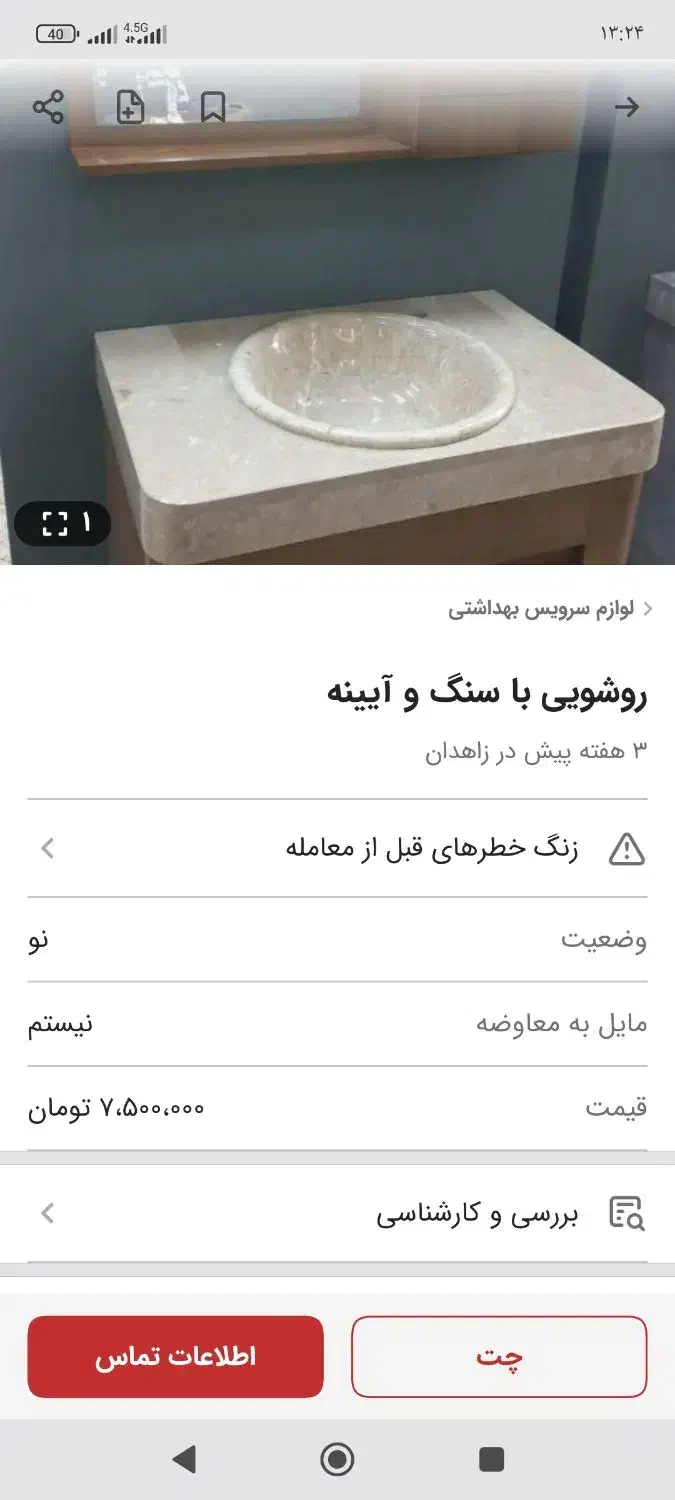Open recent apps from navigation bar
Viewport: 675px width, 1500px height.
[491, 1460]
